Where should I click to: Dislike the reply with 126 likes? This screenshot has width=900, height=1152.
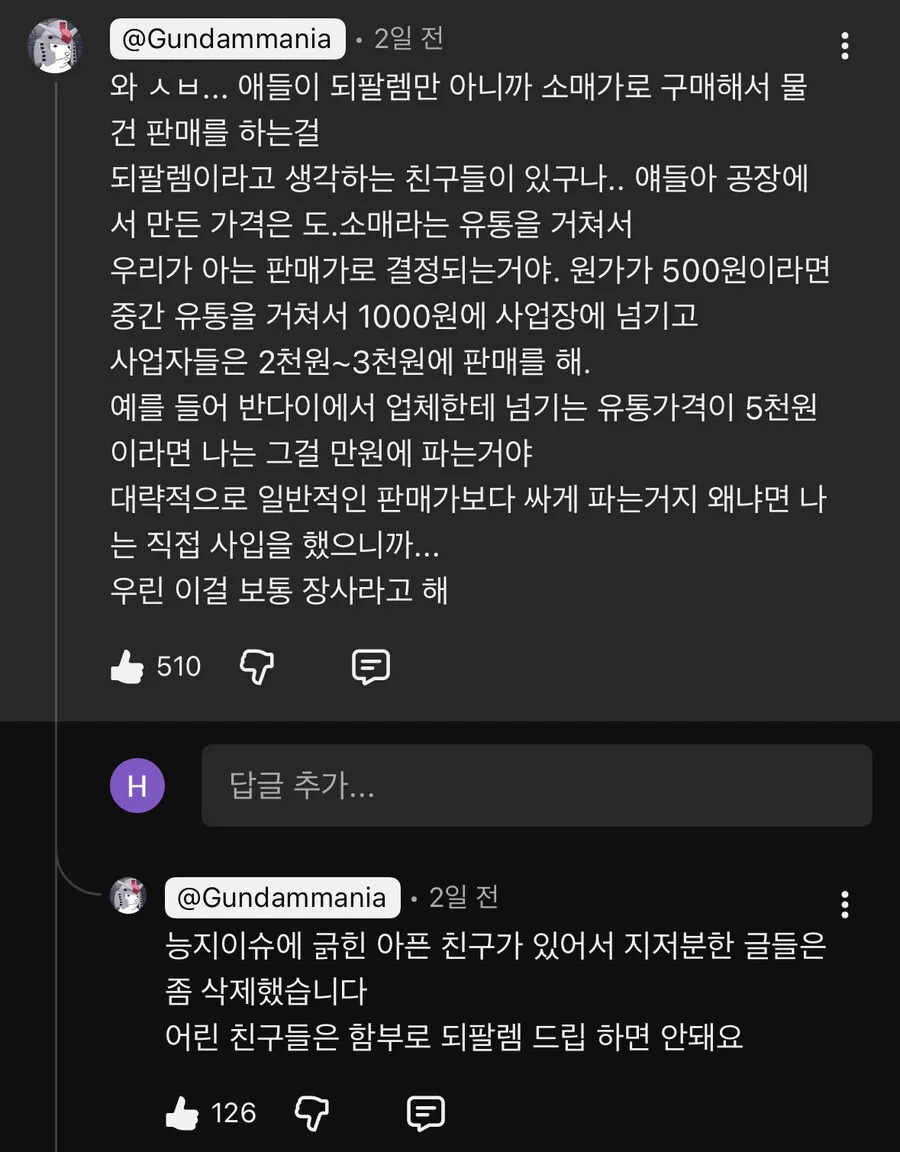pos(312,1112)
